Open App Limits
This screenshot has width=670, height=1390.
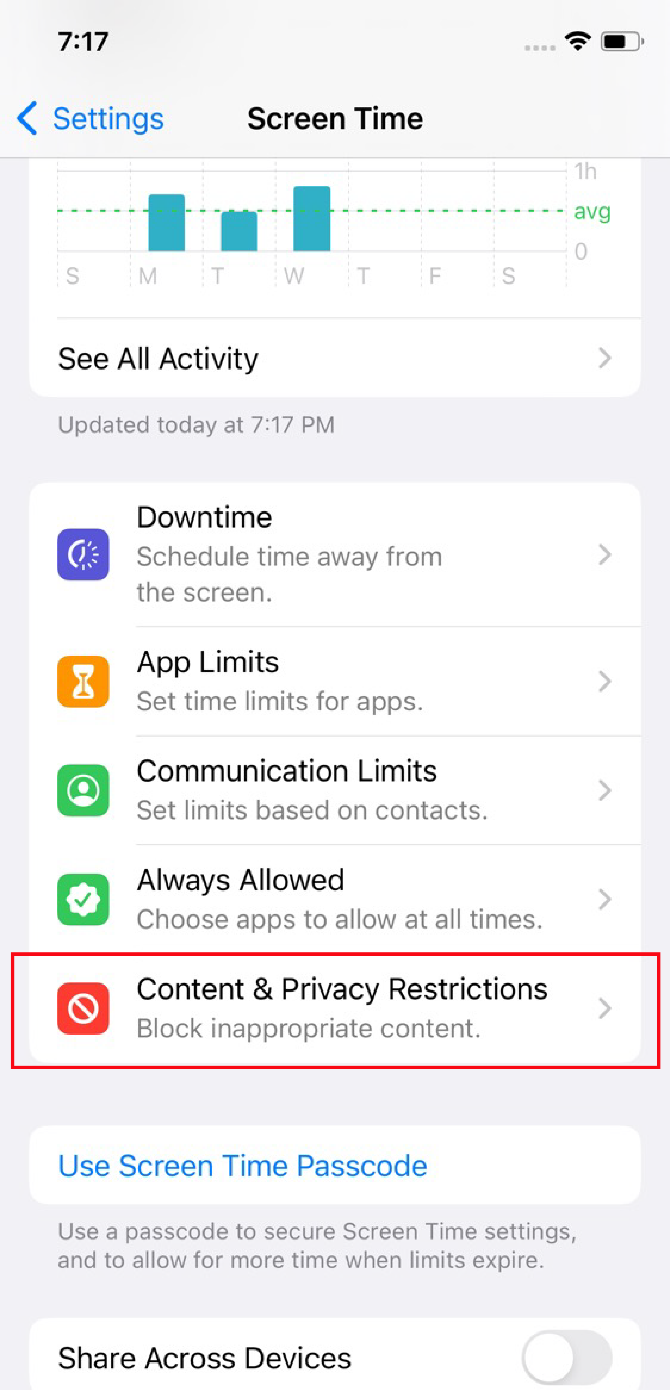(335, 682)
